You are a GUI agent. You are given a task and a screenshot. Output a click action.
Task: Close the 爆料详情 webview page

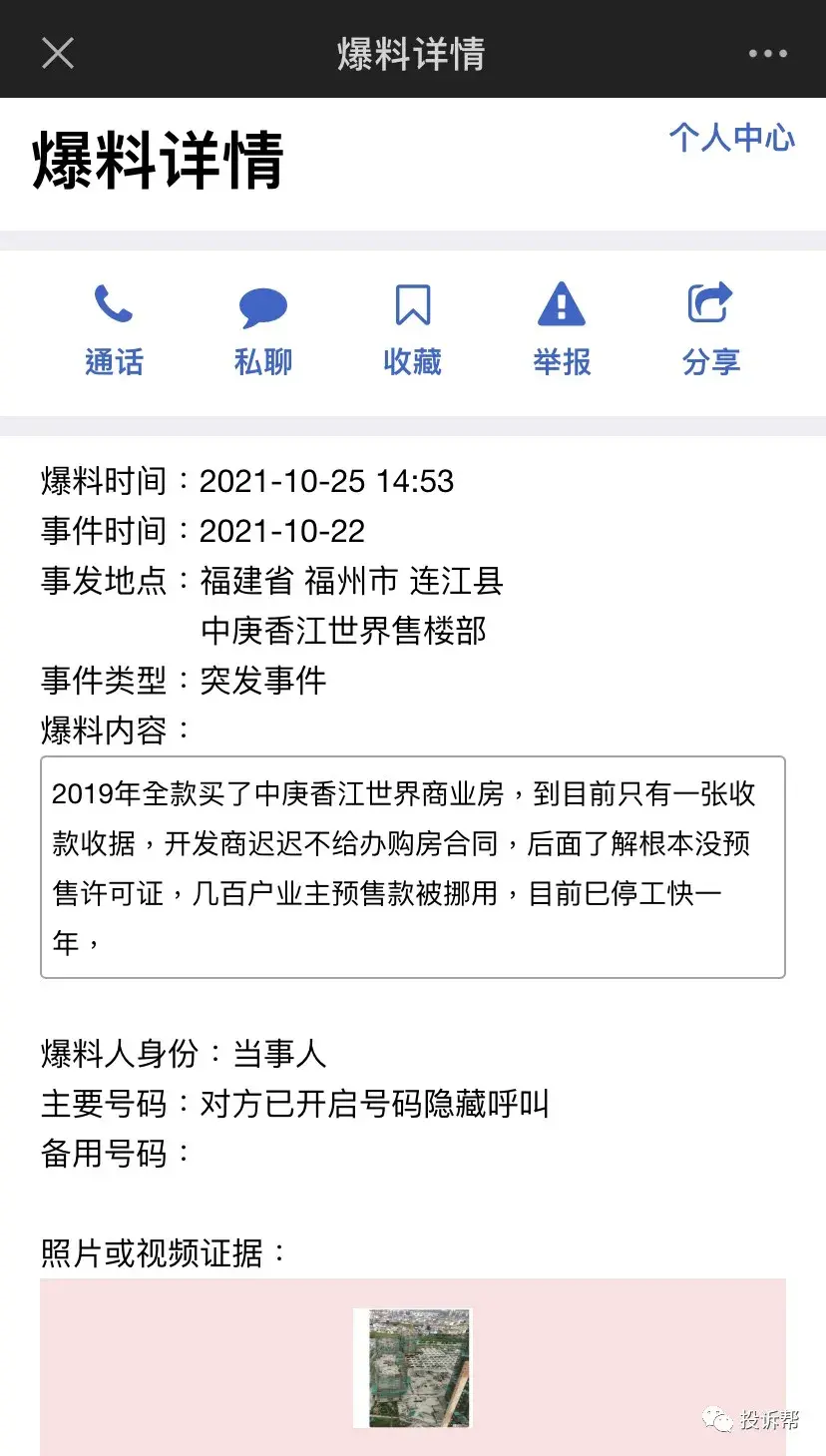58,53
